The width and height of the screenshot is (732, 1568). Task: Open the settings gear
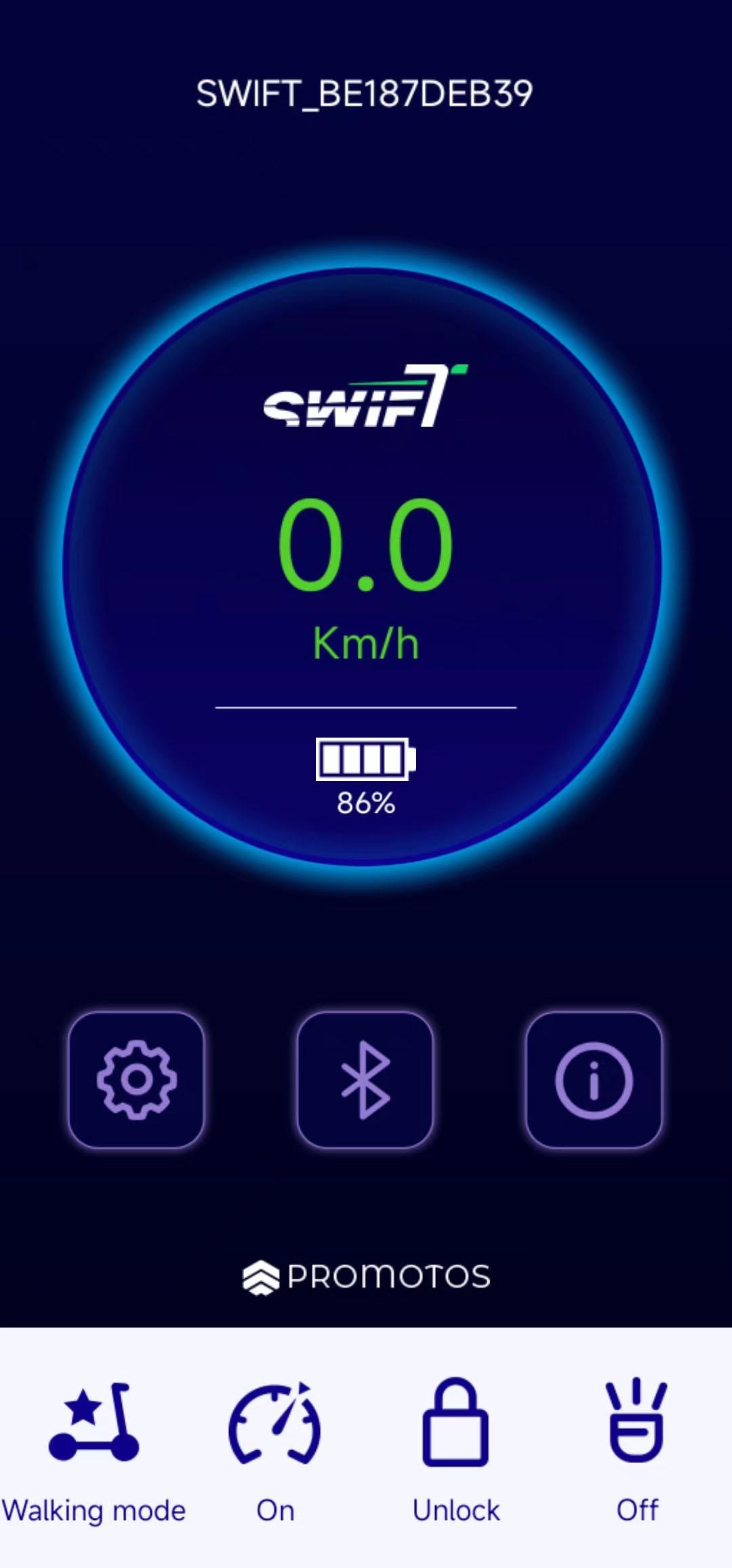coord(136,1080)
